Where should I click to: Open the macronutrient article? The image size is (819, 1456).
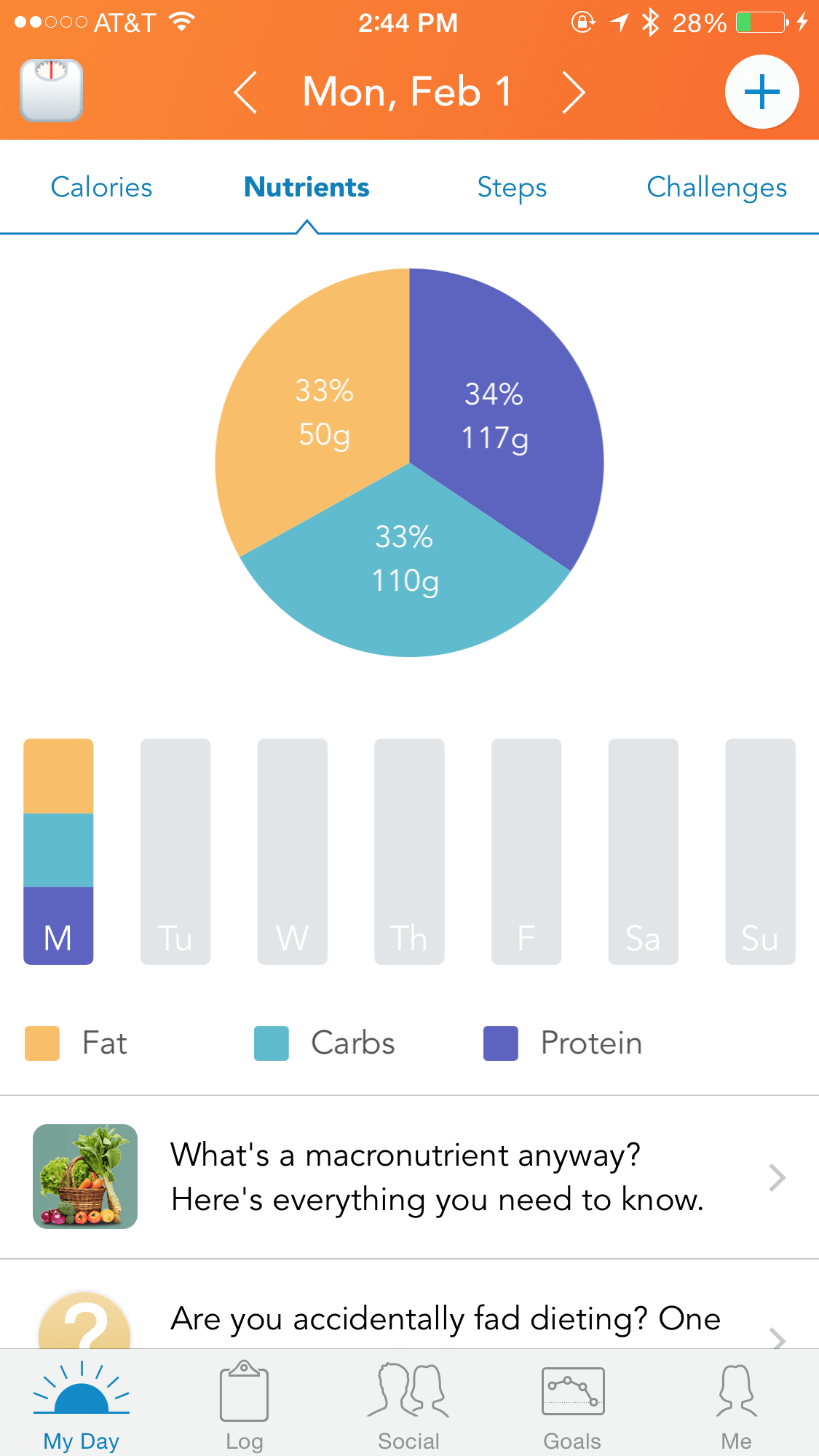pos(409,1177)
